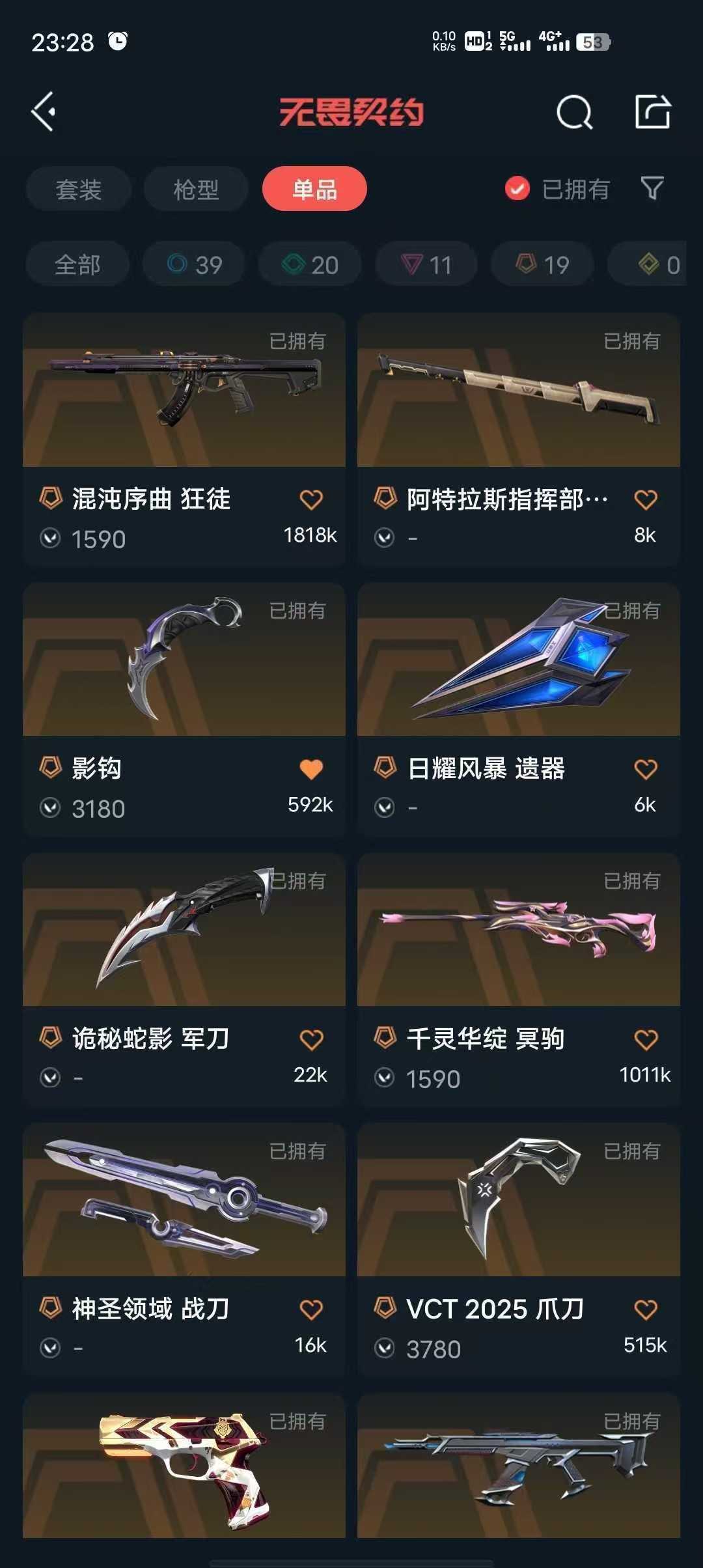Favorite the 千灵华绽 冥驹 skin
703x1568 pixels.
coord(646,1040)
